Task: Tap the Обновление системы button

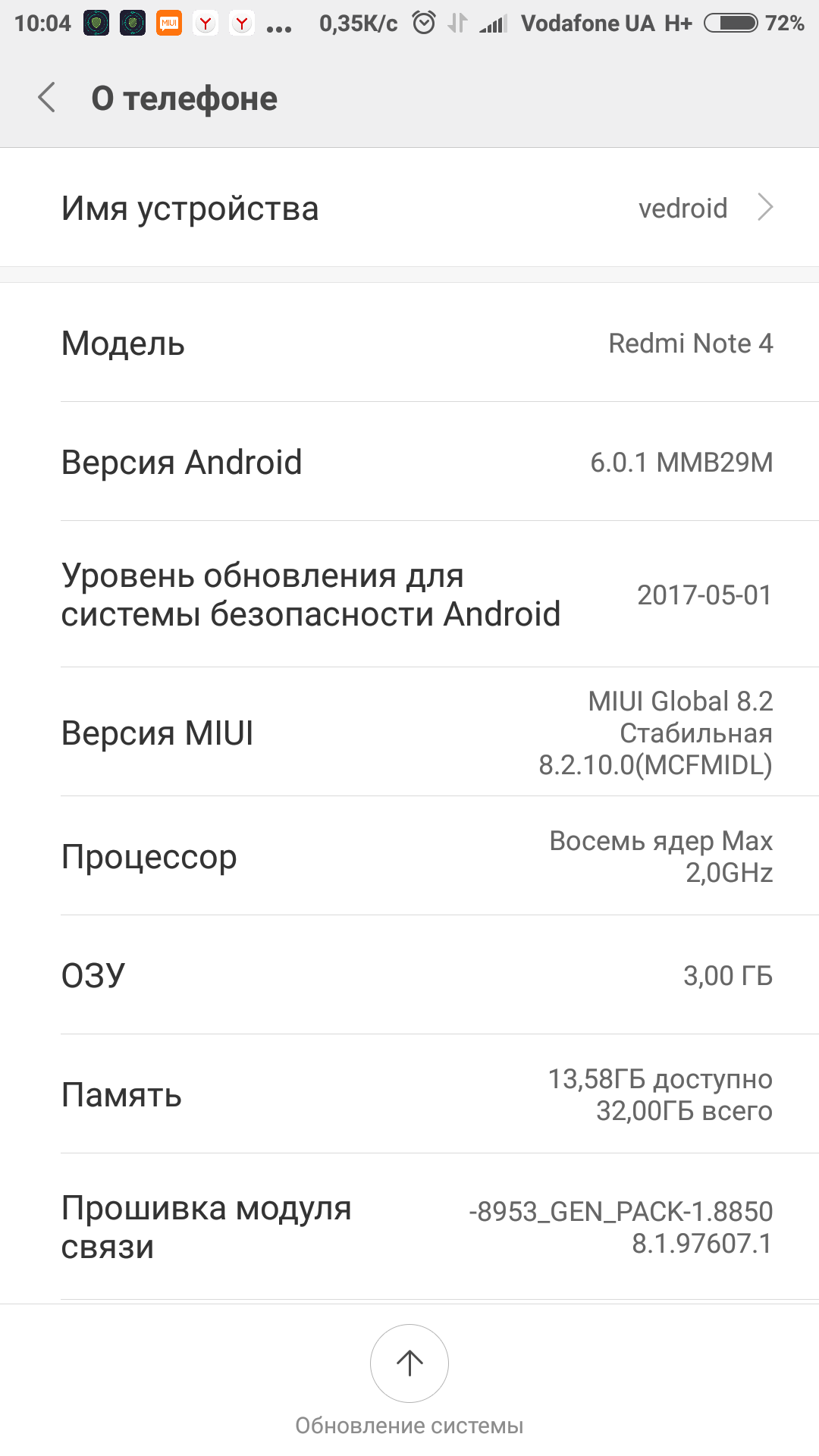Action: [x=409, y=1363]
